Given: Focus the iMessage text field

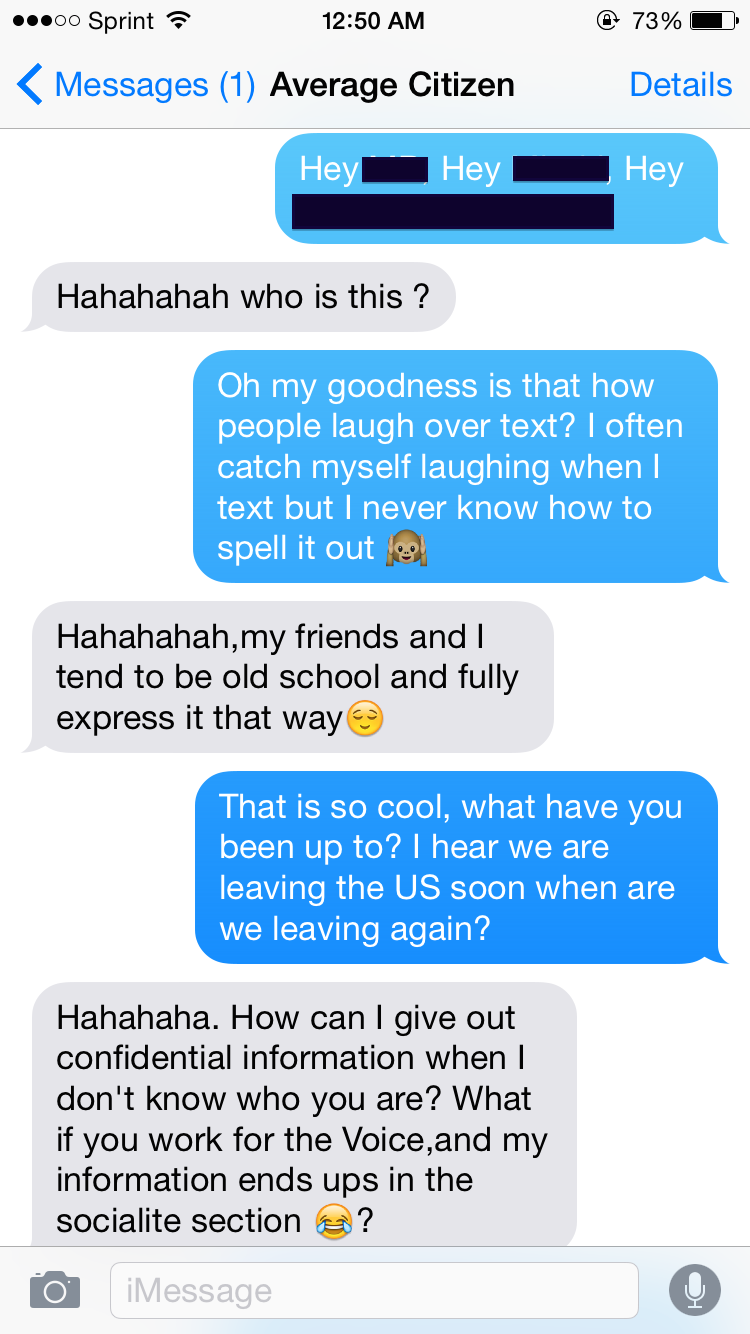Looking at the screenshot, I should point(374,1290).
